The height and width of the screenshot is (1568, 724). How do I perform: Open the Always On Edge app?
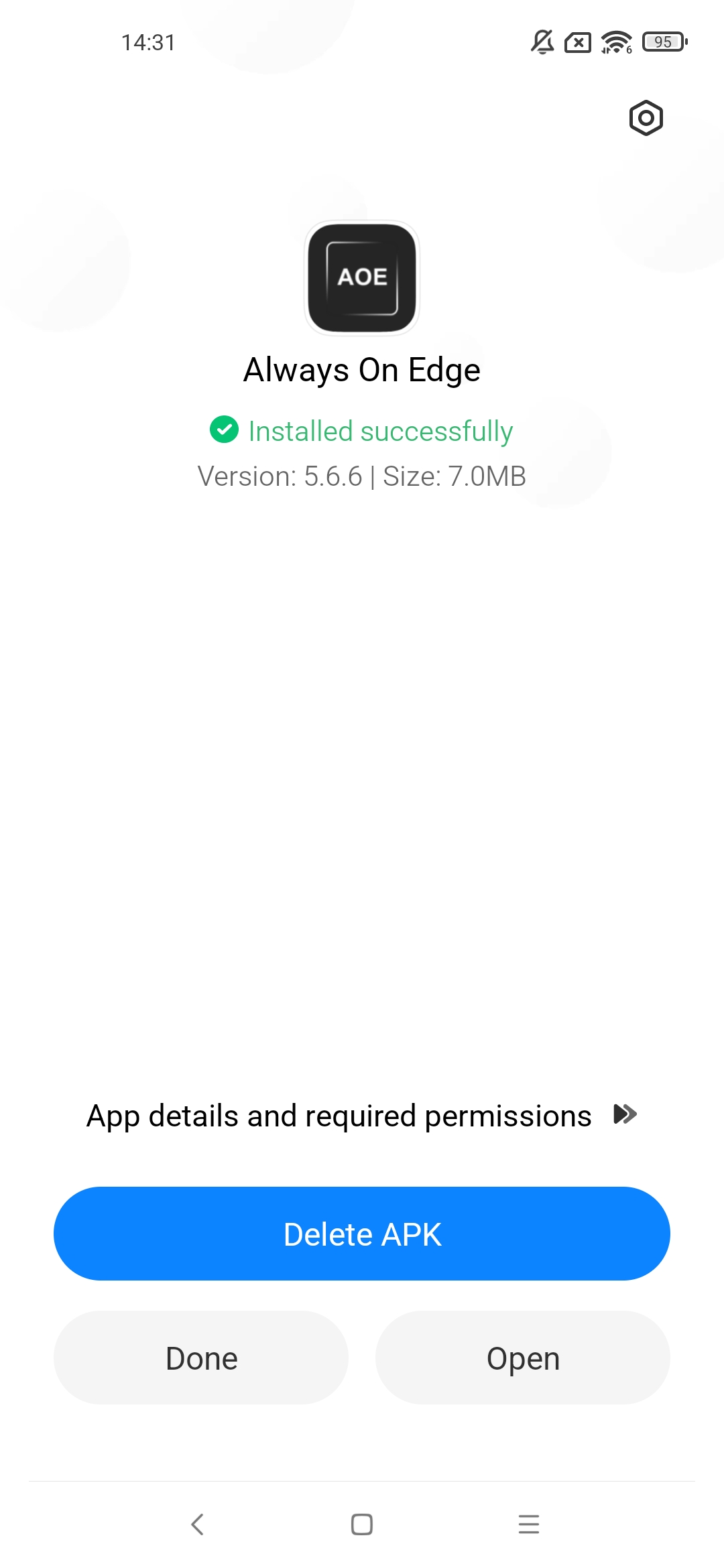[x=523, y=1358]
